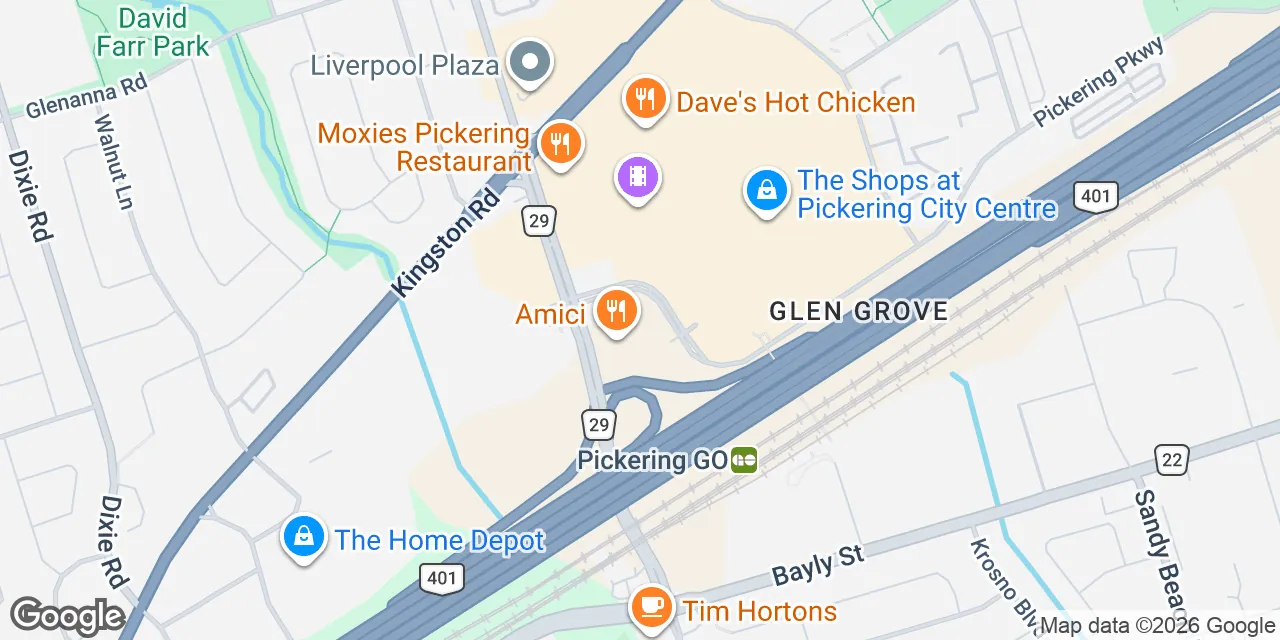This screenshot has width=1280, height=640.
Task: Open the Tim Hortons cafe marker
Action: point(651,606)
